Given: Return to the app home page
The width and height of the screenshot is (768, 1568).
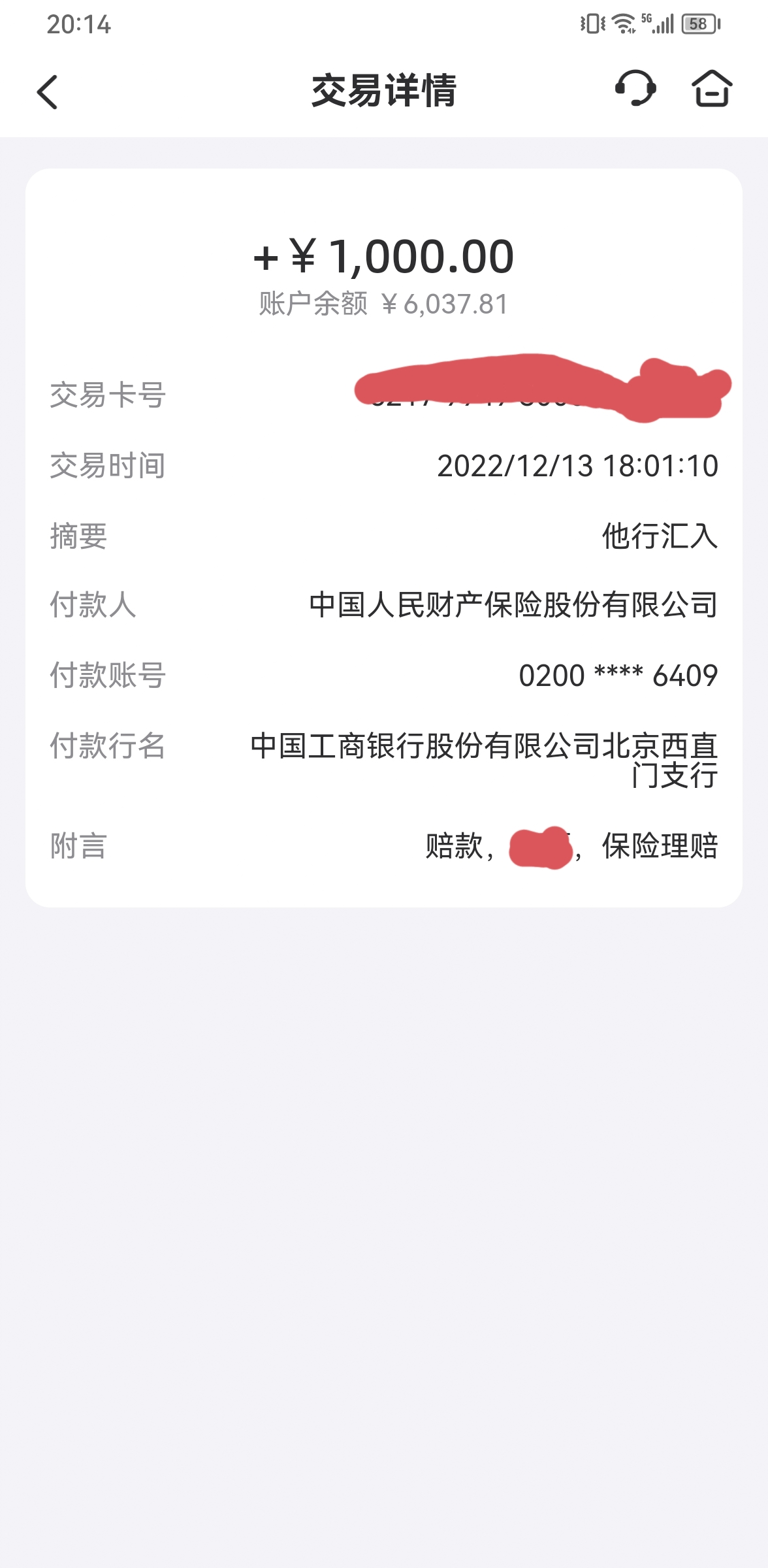Looking at the screenshot, I should click(x=711, y=88).
